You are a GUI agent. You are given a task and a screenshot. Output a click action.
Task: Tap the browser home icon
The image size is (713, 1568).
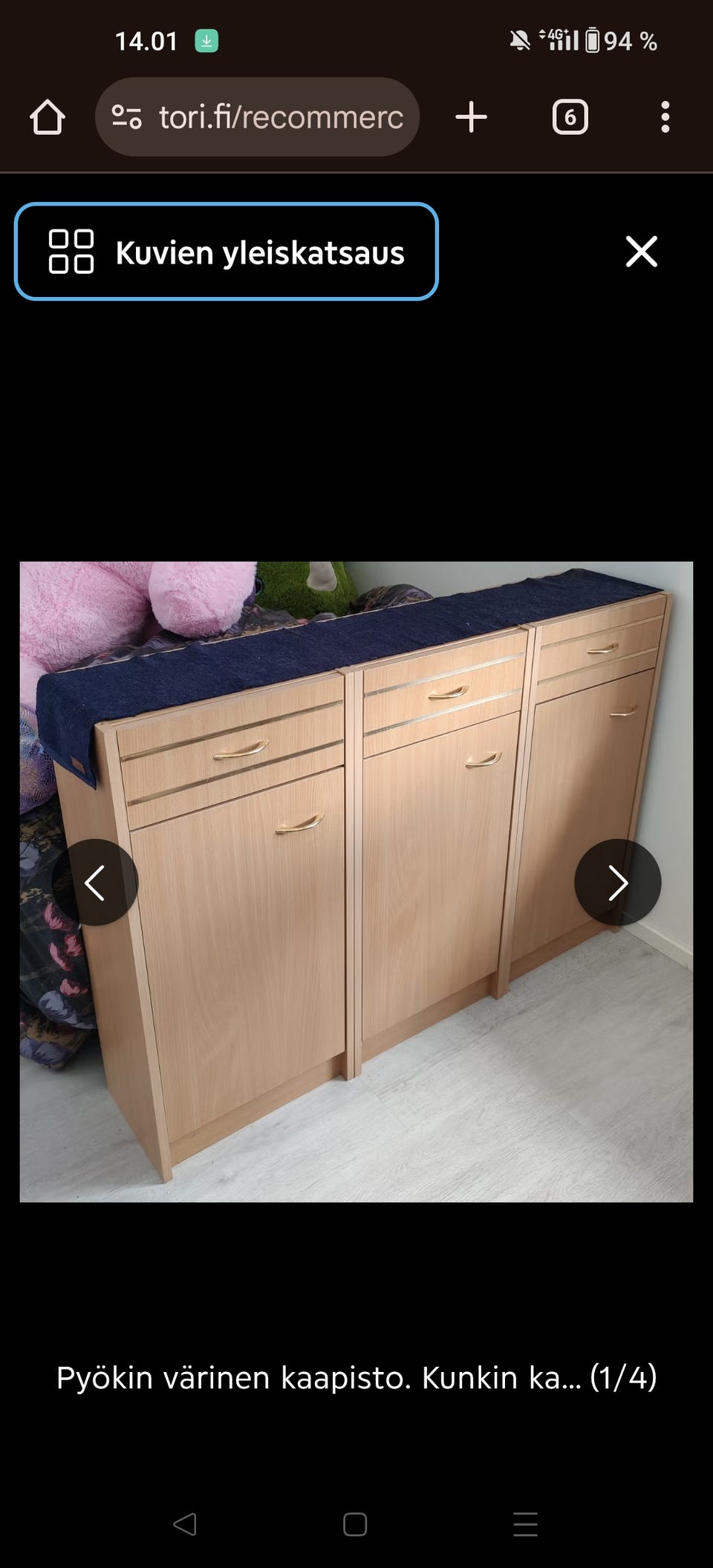pyautogui.click(x=48, y=117)
